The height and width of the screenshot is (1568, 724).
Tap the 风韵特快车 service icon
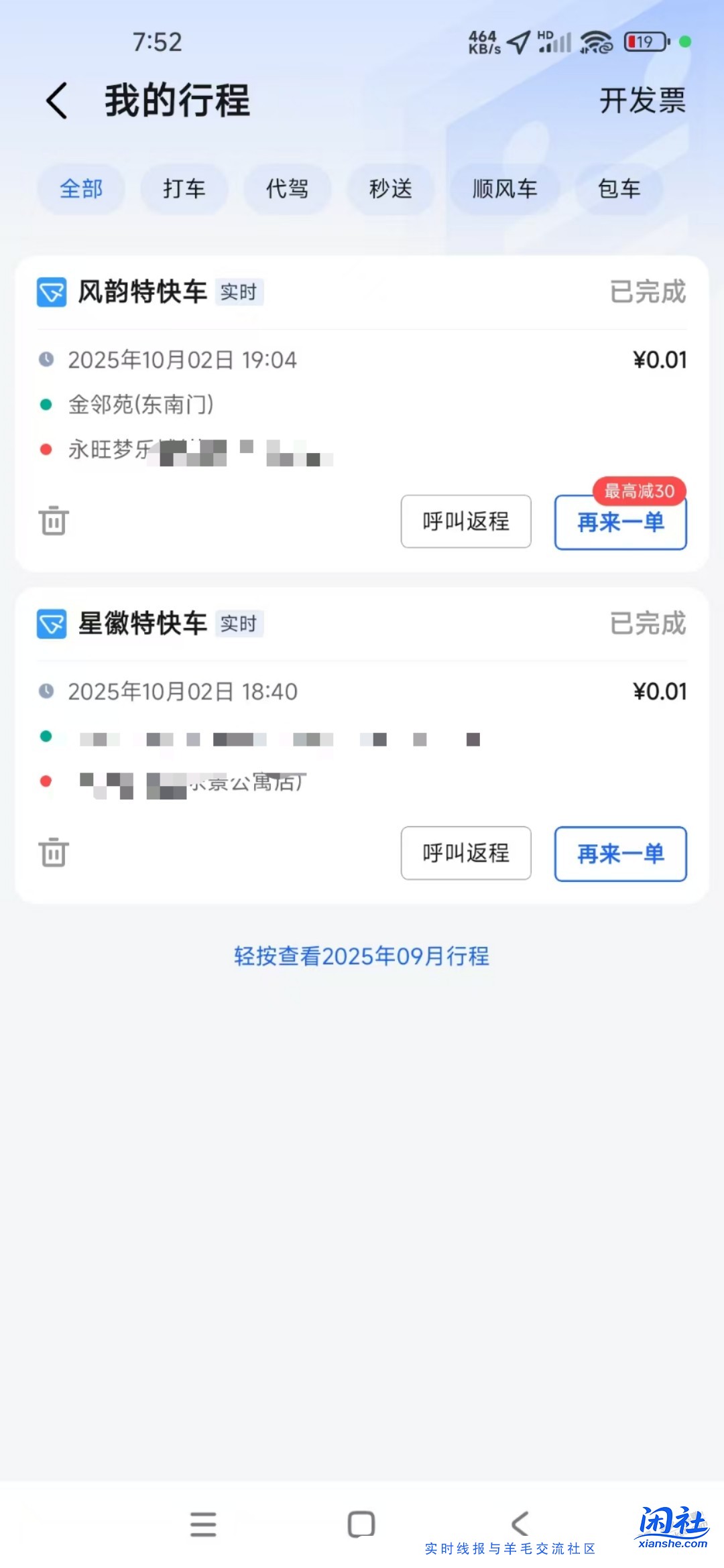pyautogui.click(x=50, y=292)
